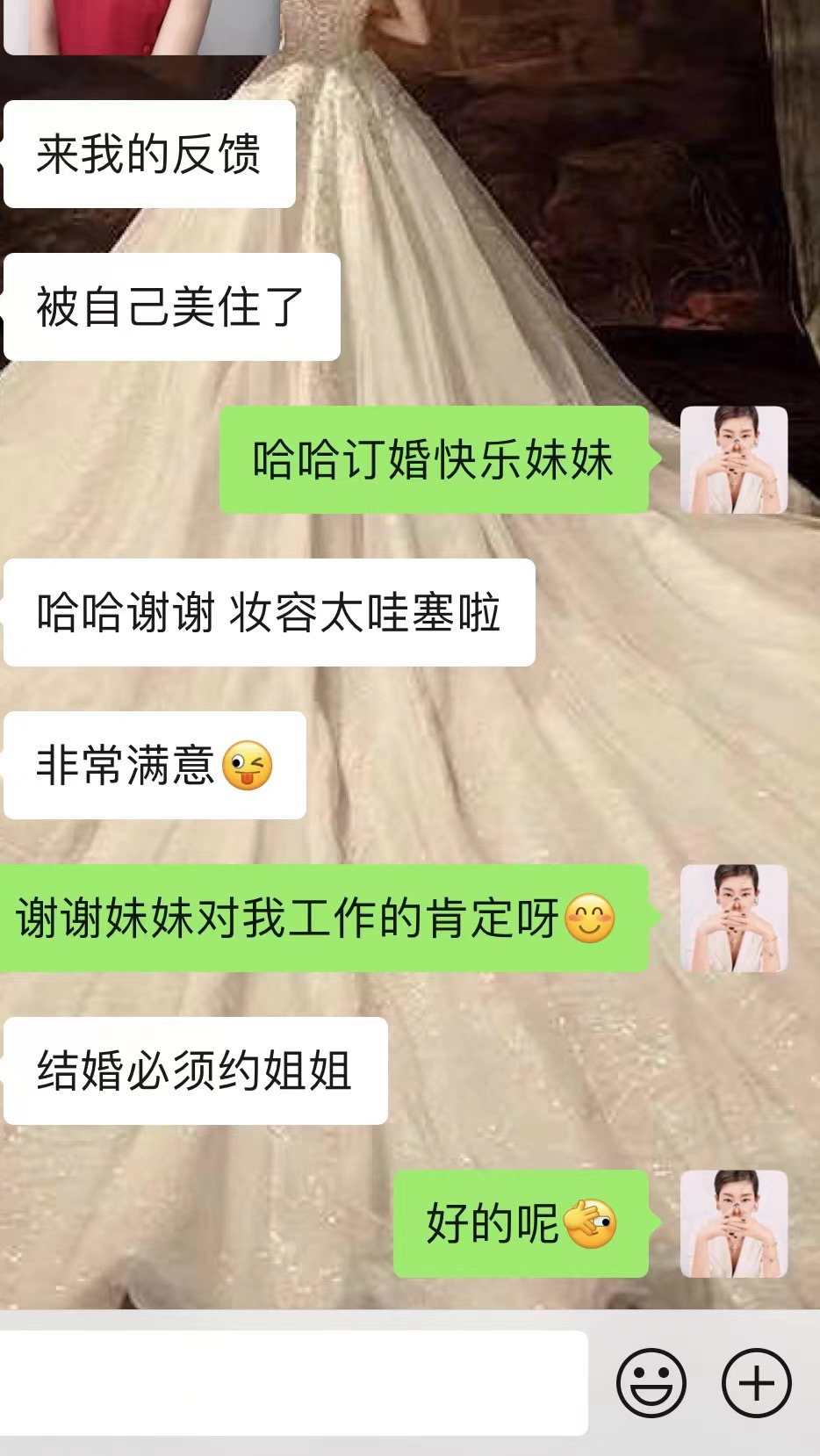Open the emoji picker
Viewport: 820px width, 1456px height.
tap(651, 1383)
